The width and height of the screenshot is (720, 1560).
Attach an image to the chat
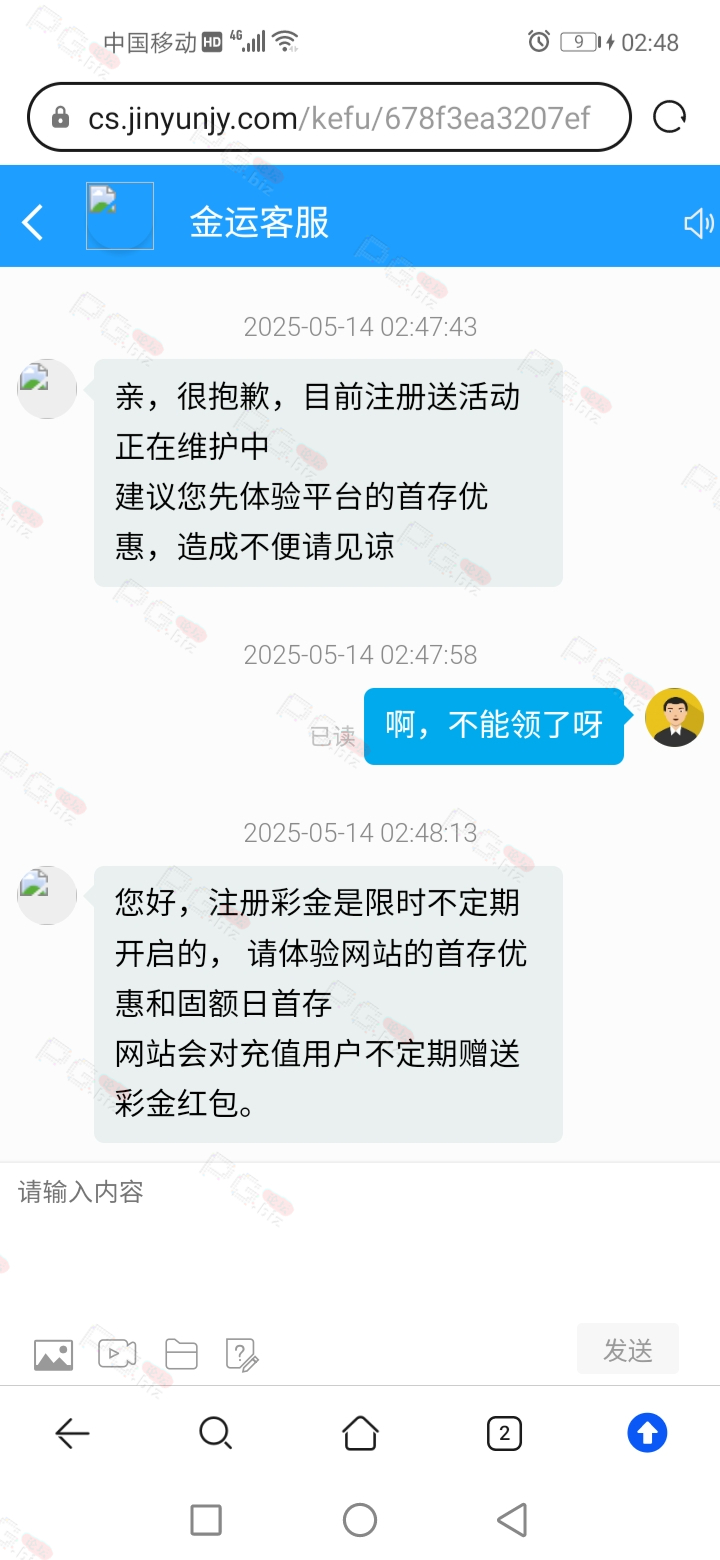[x=53, y=1354]
